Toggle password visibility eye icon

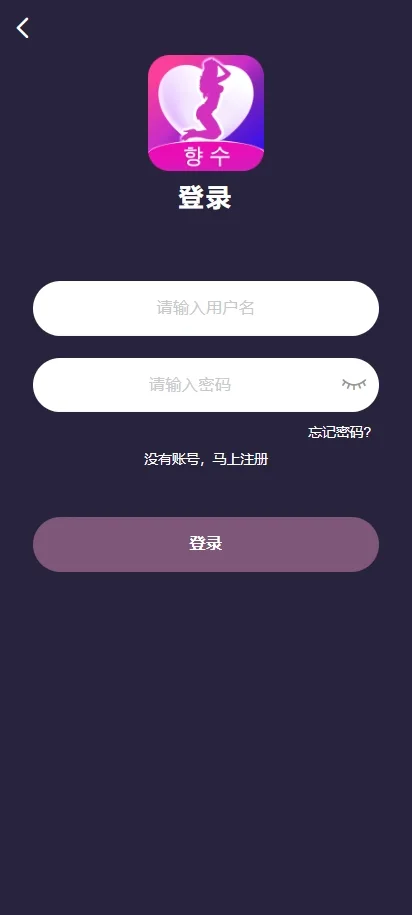tap(354, 384)
